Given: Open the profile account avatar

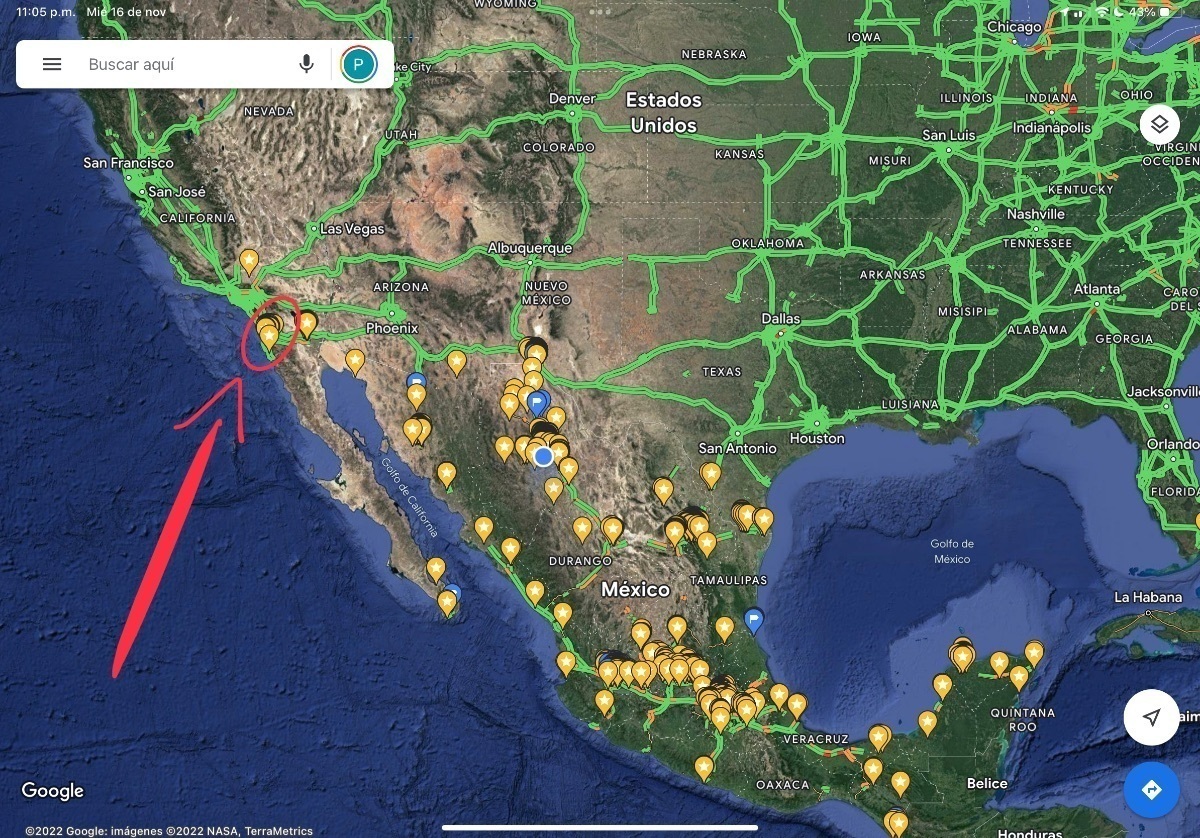Looking at the screenshot, I should pyautogui.click(x=358, y=64).
